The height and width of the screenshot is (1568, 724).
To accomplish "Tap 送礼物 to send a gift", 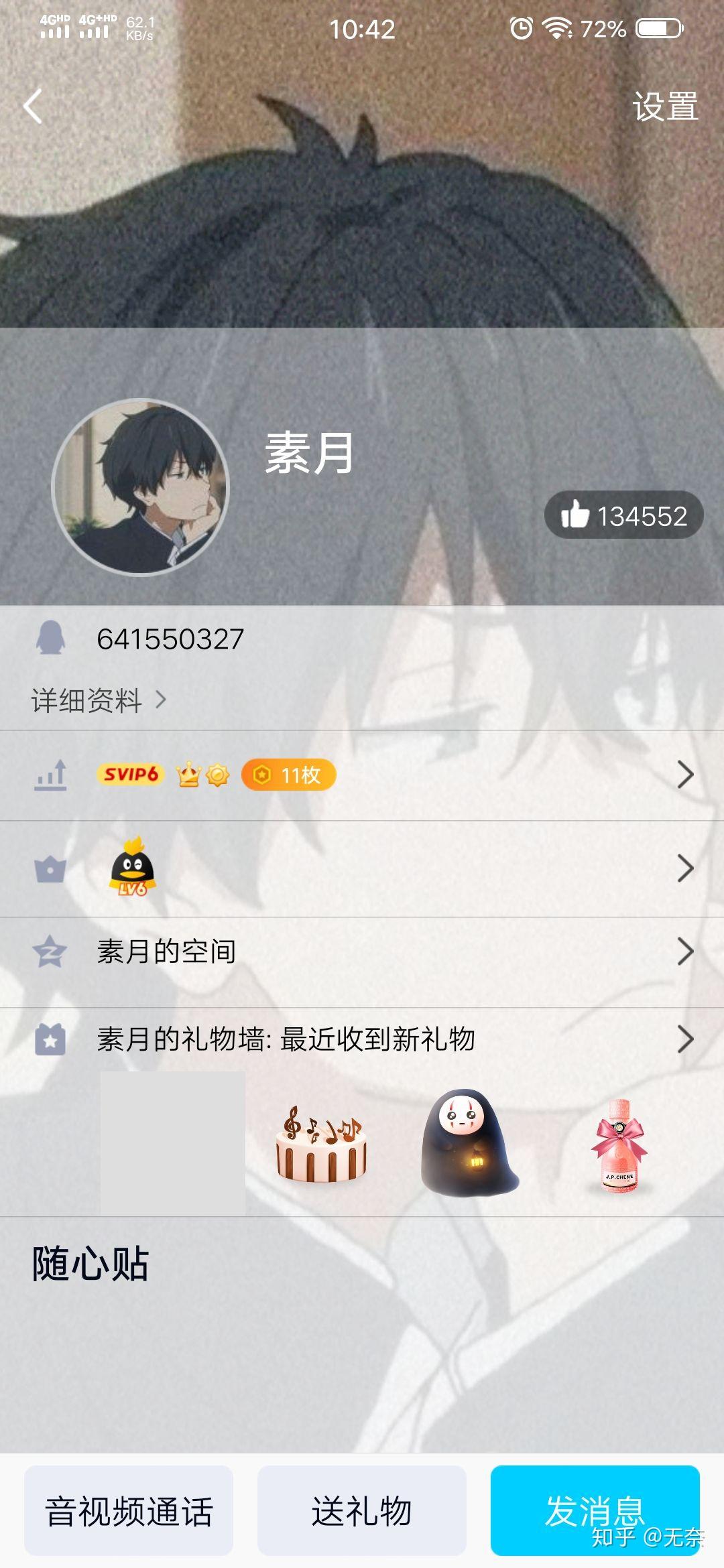I will 361,1510.
